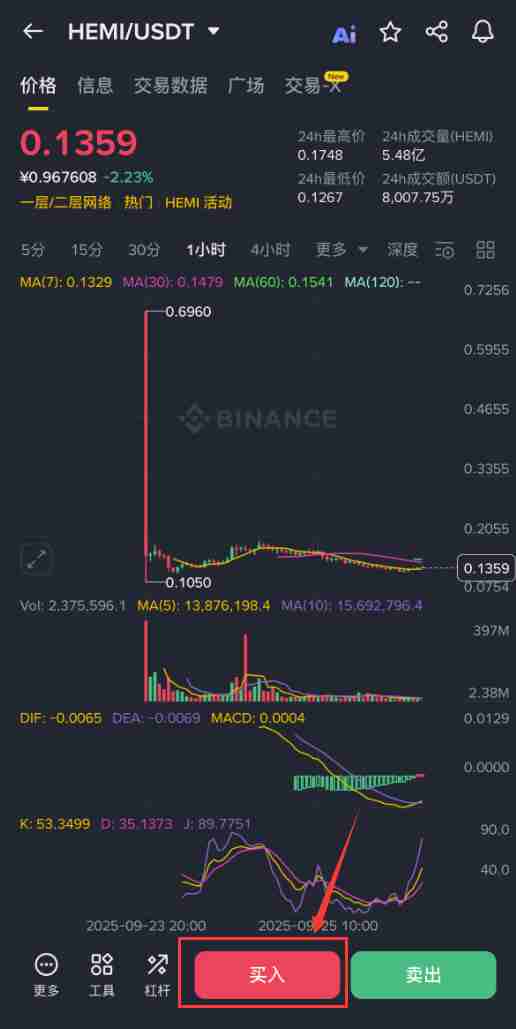Add HEMI/USDT to favorites with star

pyautogui.click(x=391, y=32)
